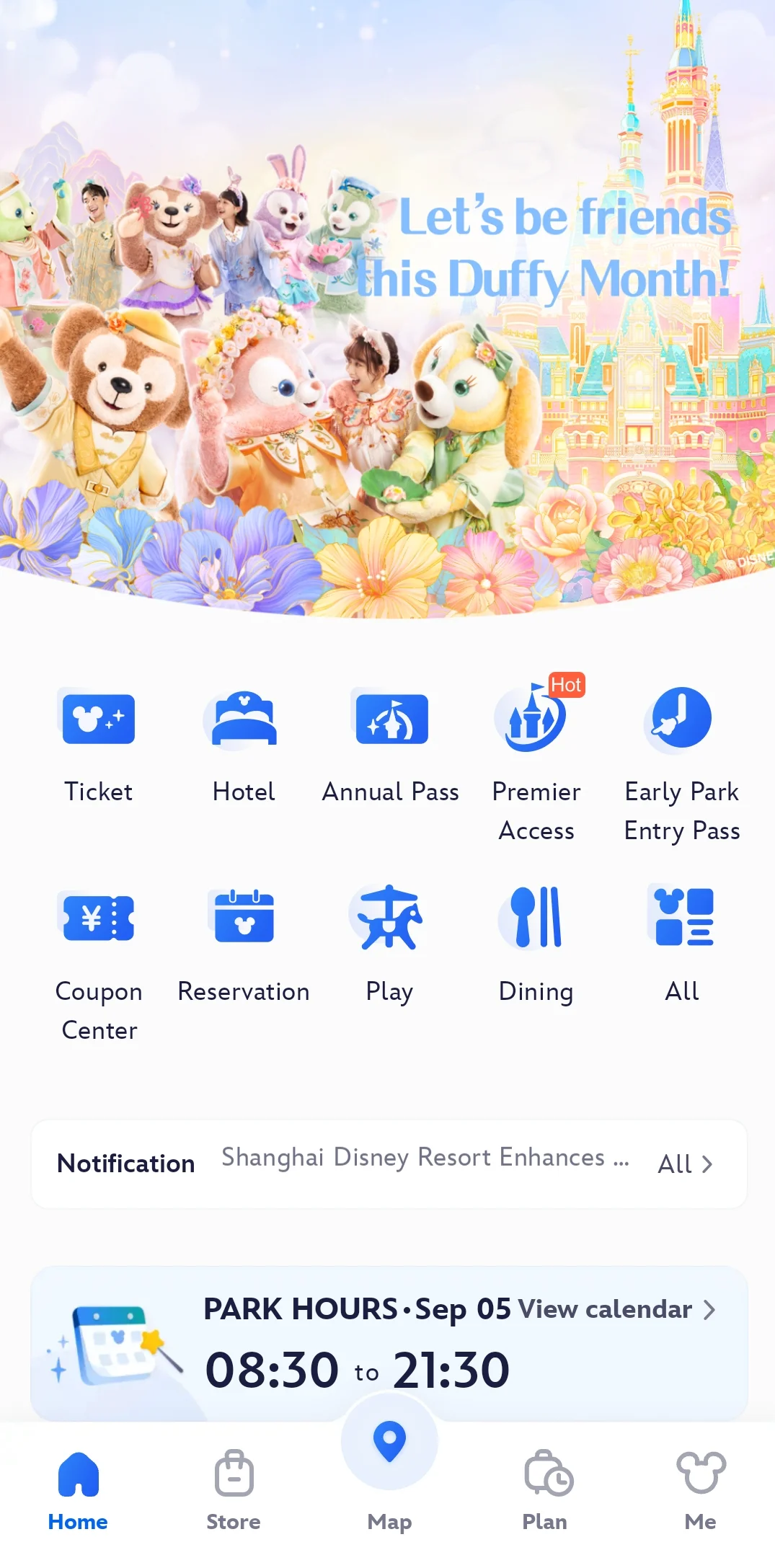Open Reservation shortcut
Screen dimensions: 775x1568
[x=244, y=944]
